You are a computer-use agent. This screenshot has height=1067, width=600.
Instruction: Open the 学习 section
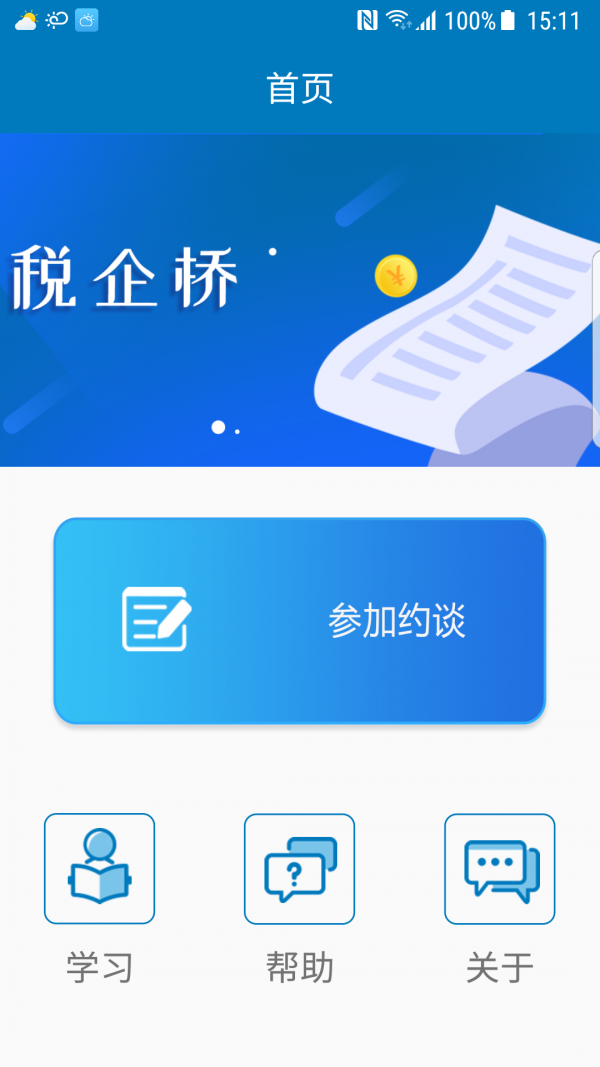pos(99,868)
